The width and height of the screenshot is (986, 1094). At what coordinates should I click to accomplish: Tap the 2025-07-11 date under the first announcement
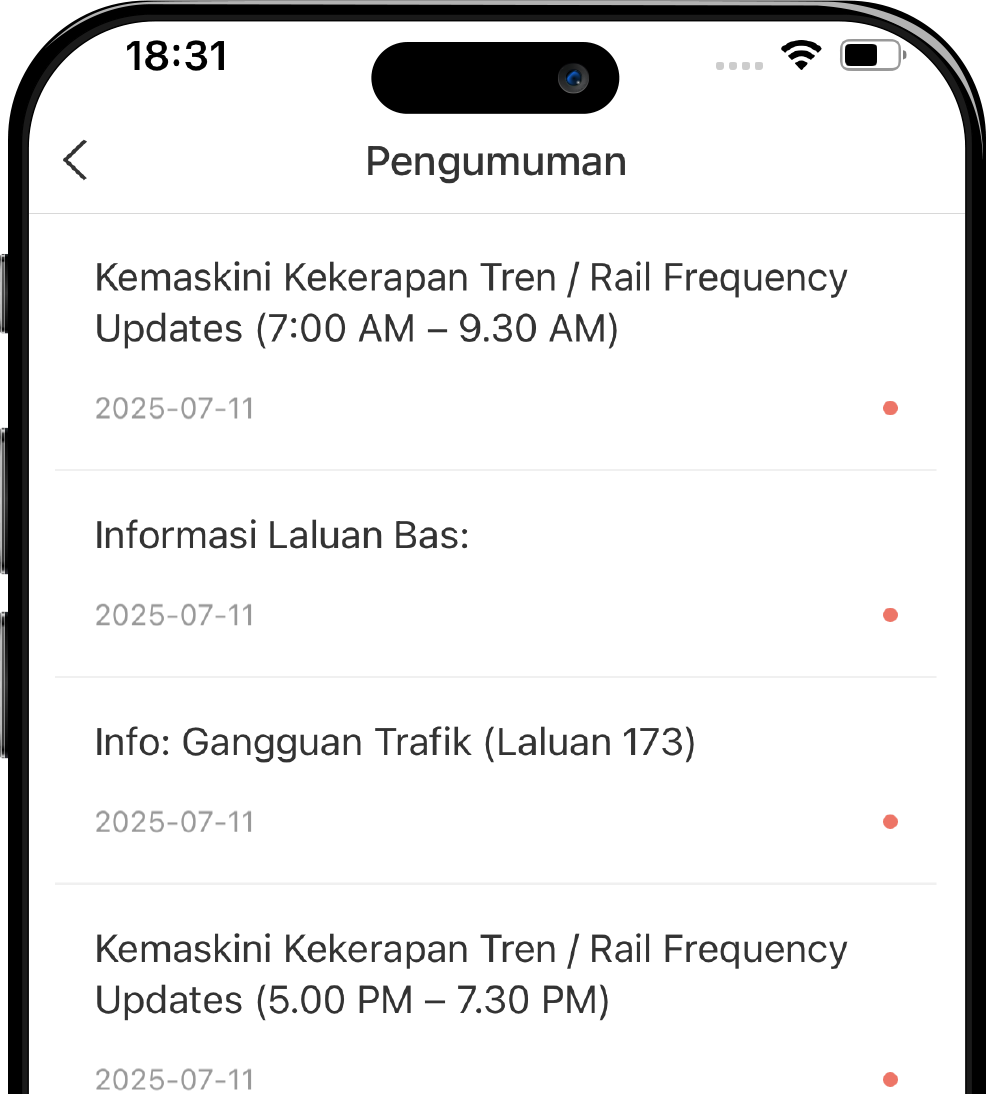click(174, 408)
